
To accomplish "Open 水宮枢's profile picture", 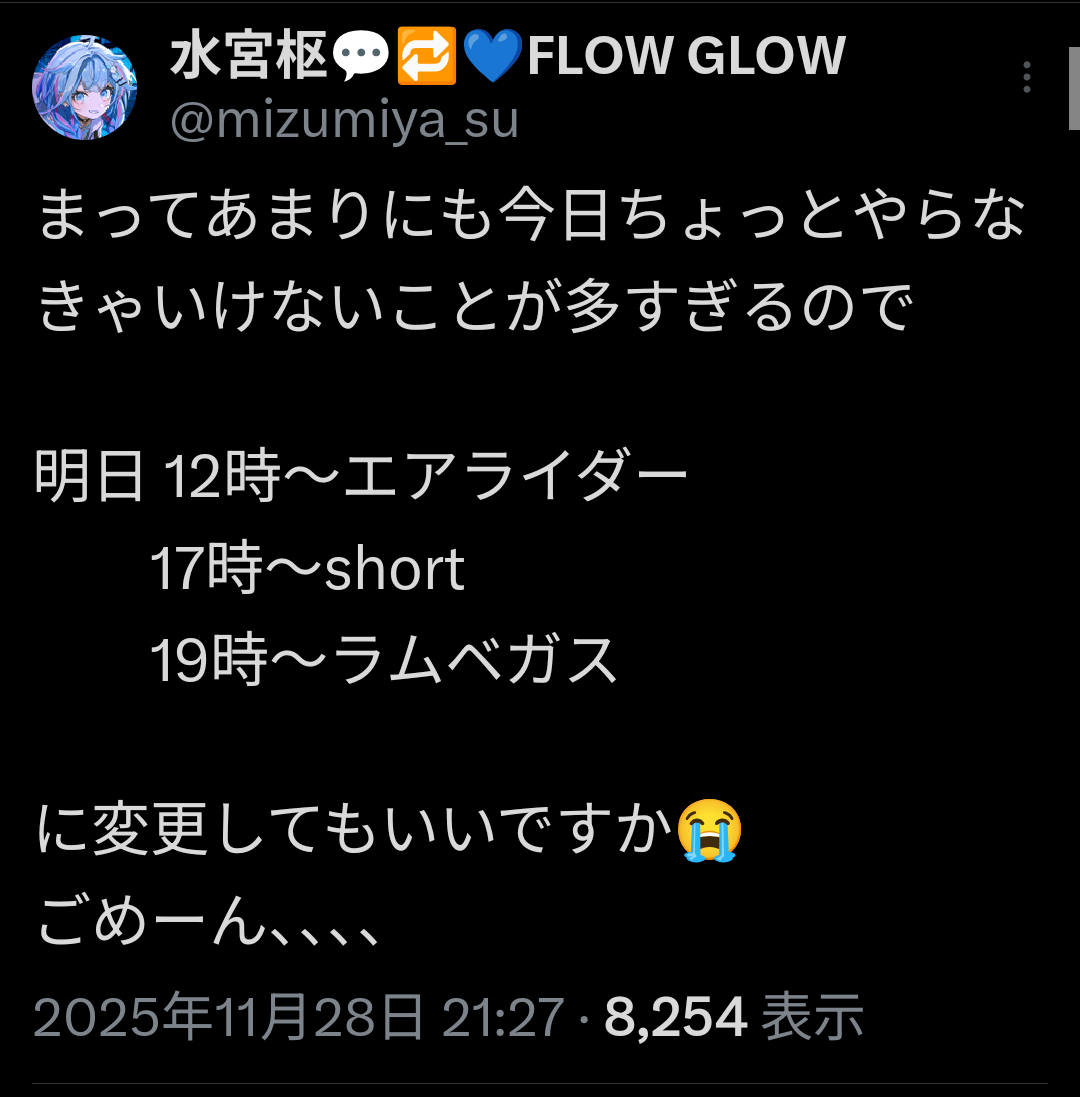I will [x=85, y=88].
